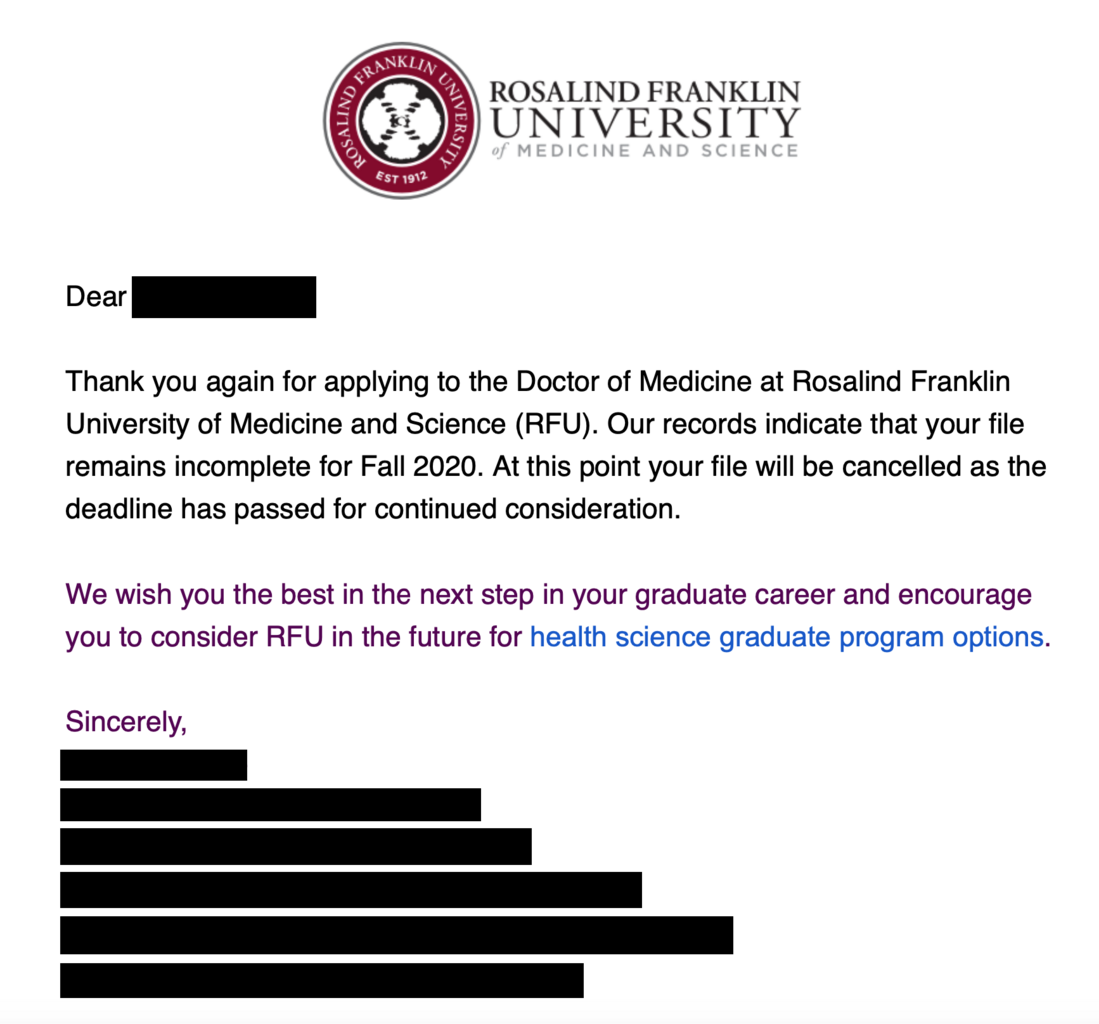The height and width of the screenshot is (1024, 1099).
Task: Open health science graduate program options link
Action: point(786,637)
